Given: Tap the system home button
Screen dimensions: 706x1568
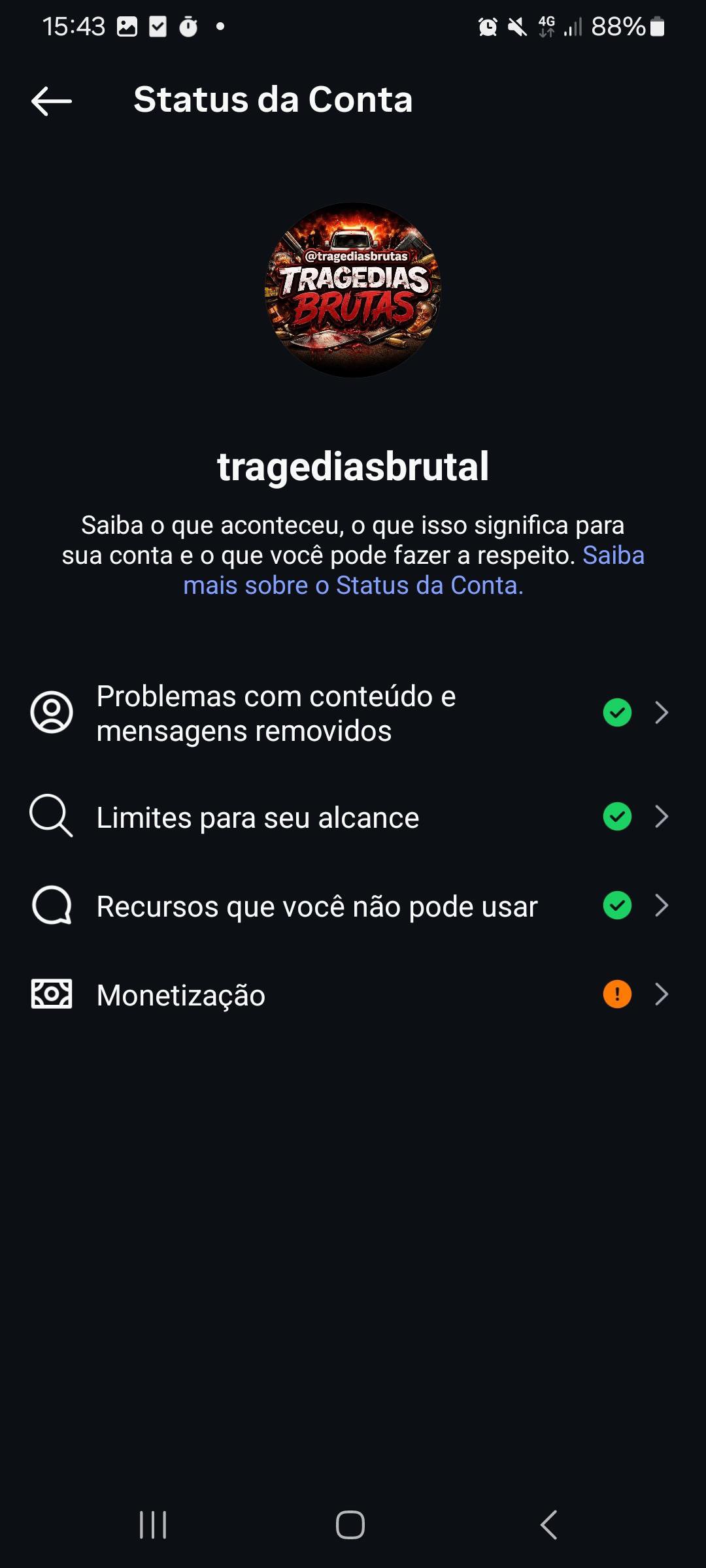Looking at the screenshot, I should 350,1525.
